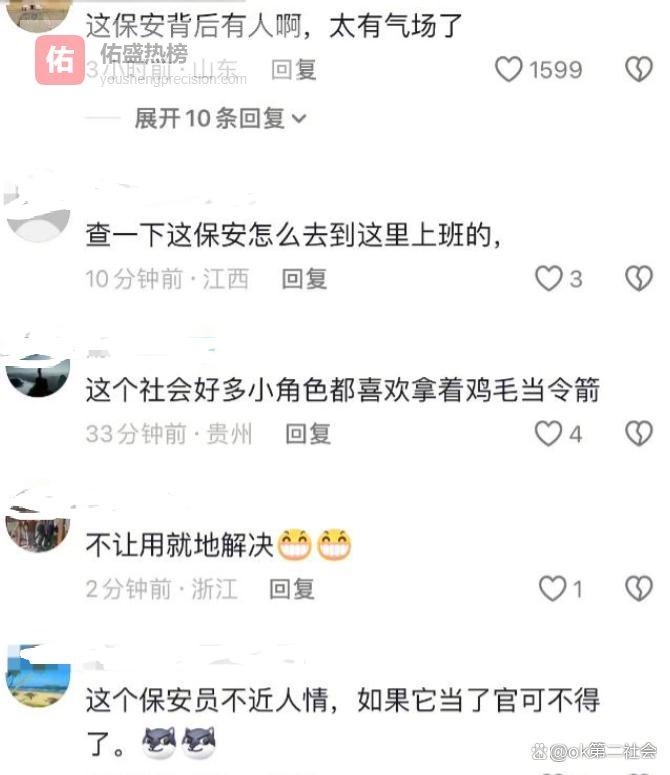Dislike the comment from 浙江

tap(639, 588)
